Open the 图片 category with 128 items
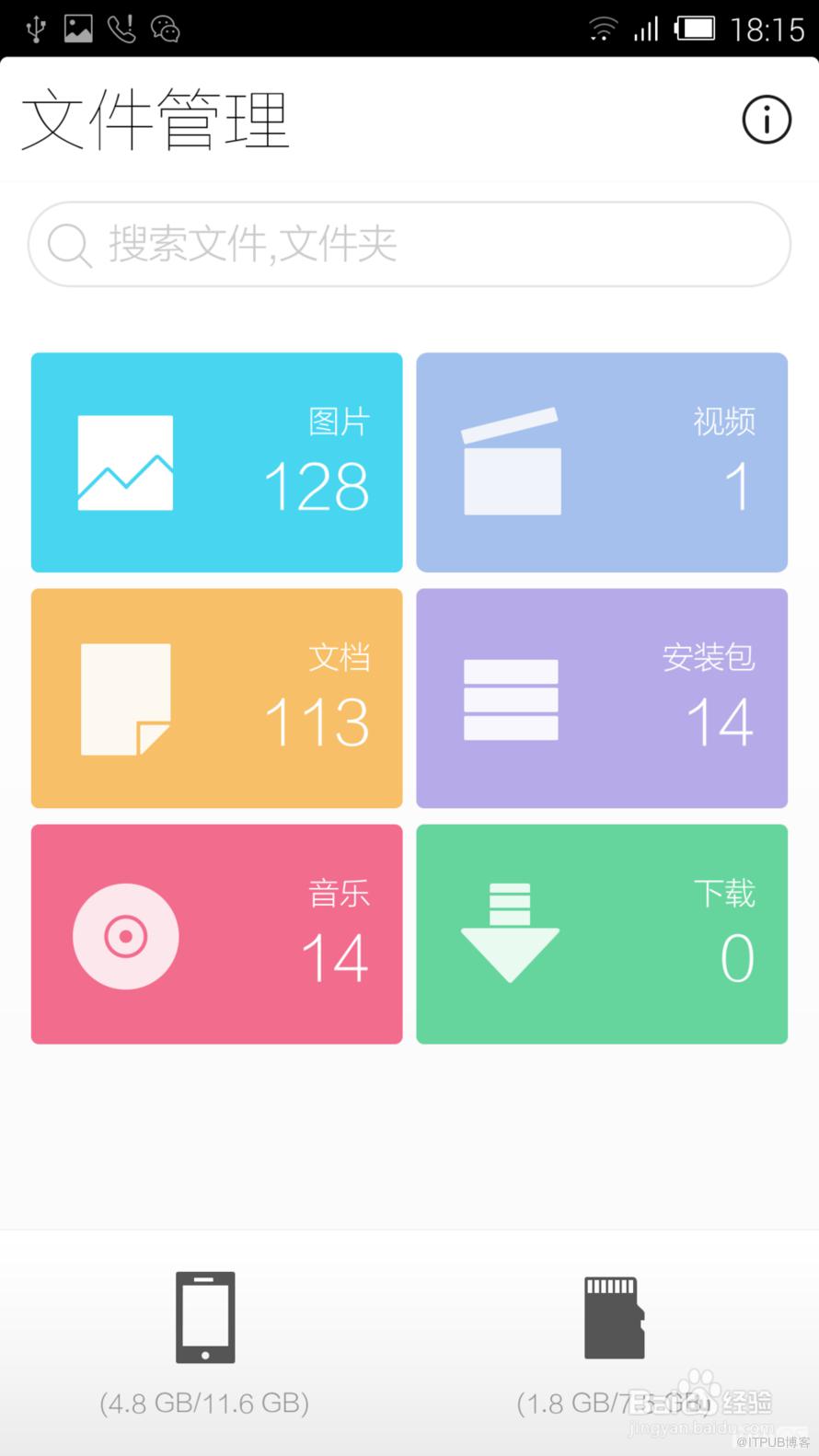 pos(217,462)
